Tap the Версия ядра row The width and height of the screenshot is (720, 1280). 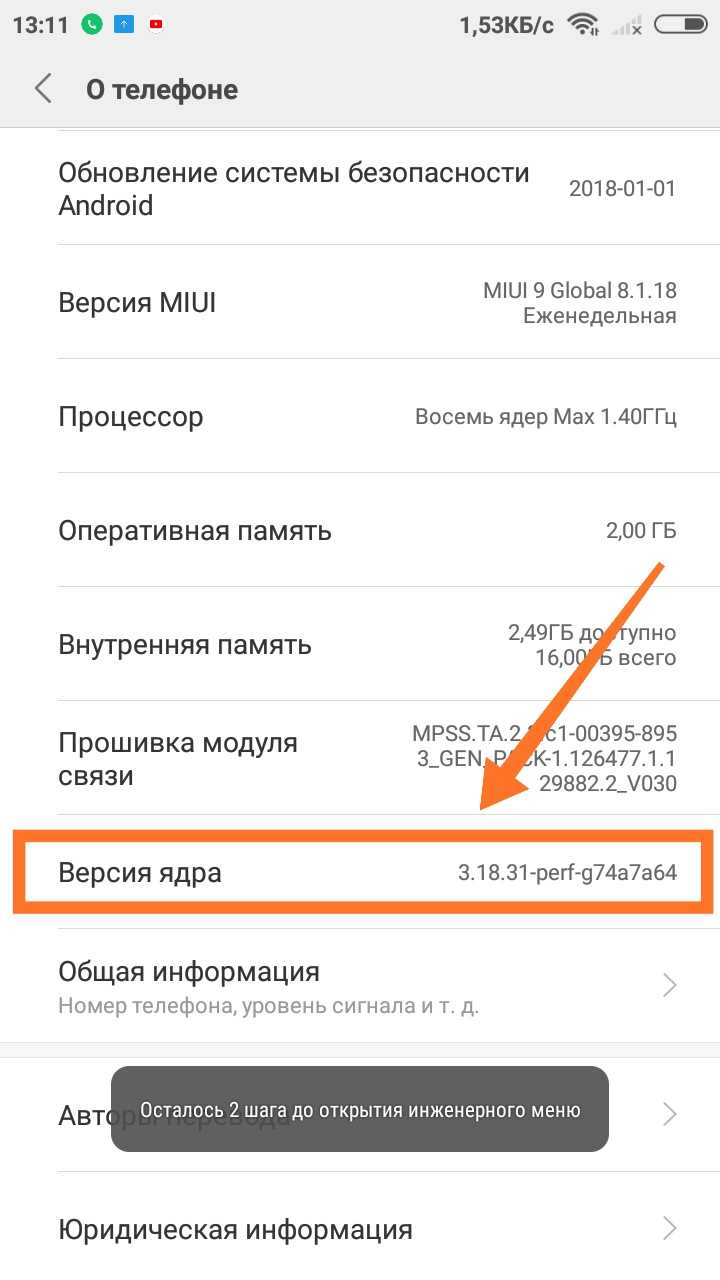pyautogui.click(x=360, y=872)
